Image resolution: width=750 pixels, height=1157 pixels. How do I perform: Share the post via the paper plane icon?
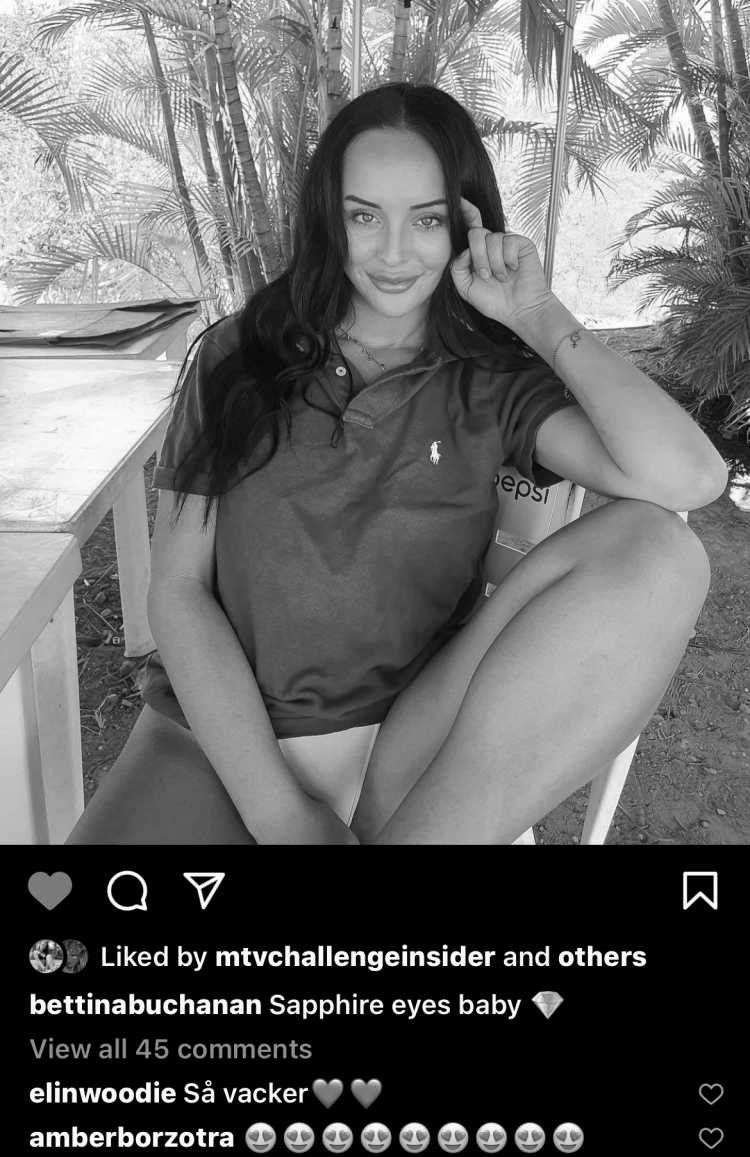[x=204, y=889]
